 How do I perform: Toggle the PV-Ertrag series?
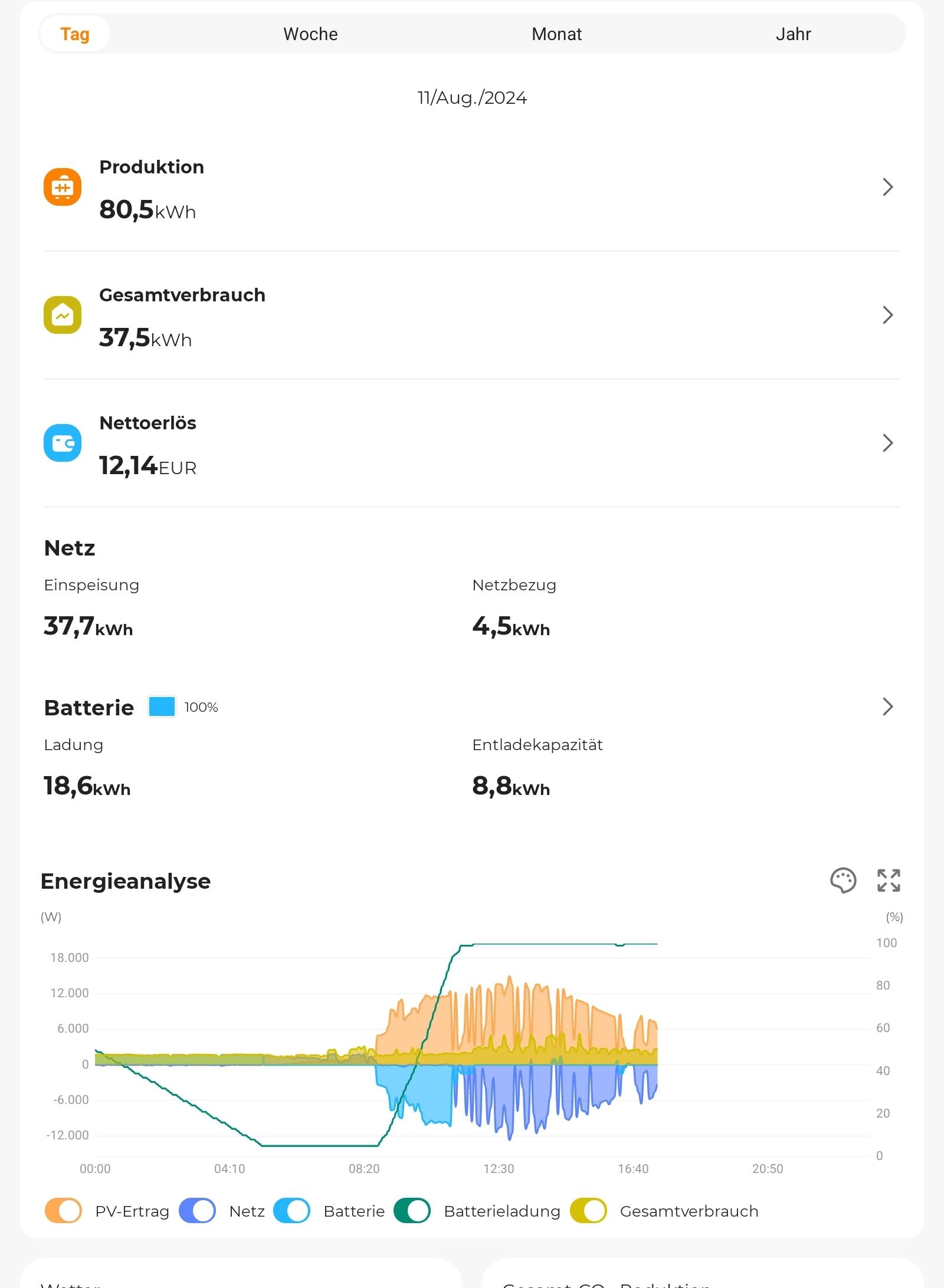[x=64, y=1211]
